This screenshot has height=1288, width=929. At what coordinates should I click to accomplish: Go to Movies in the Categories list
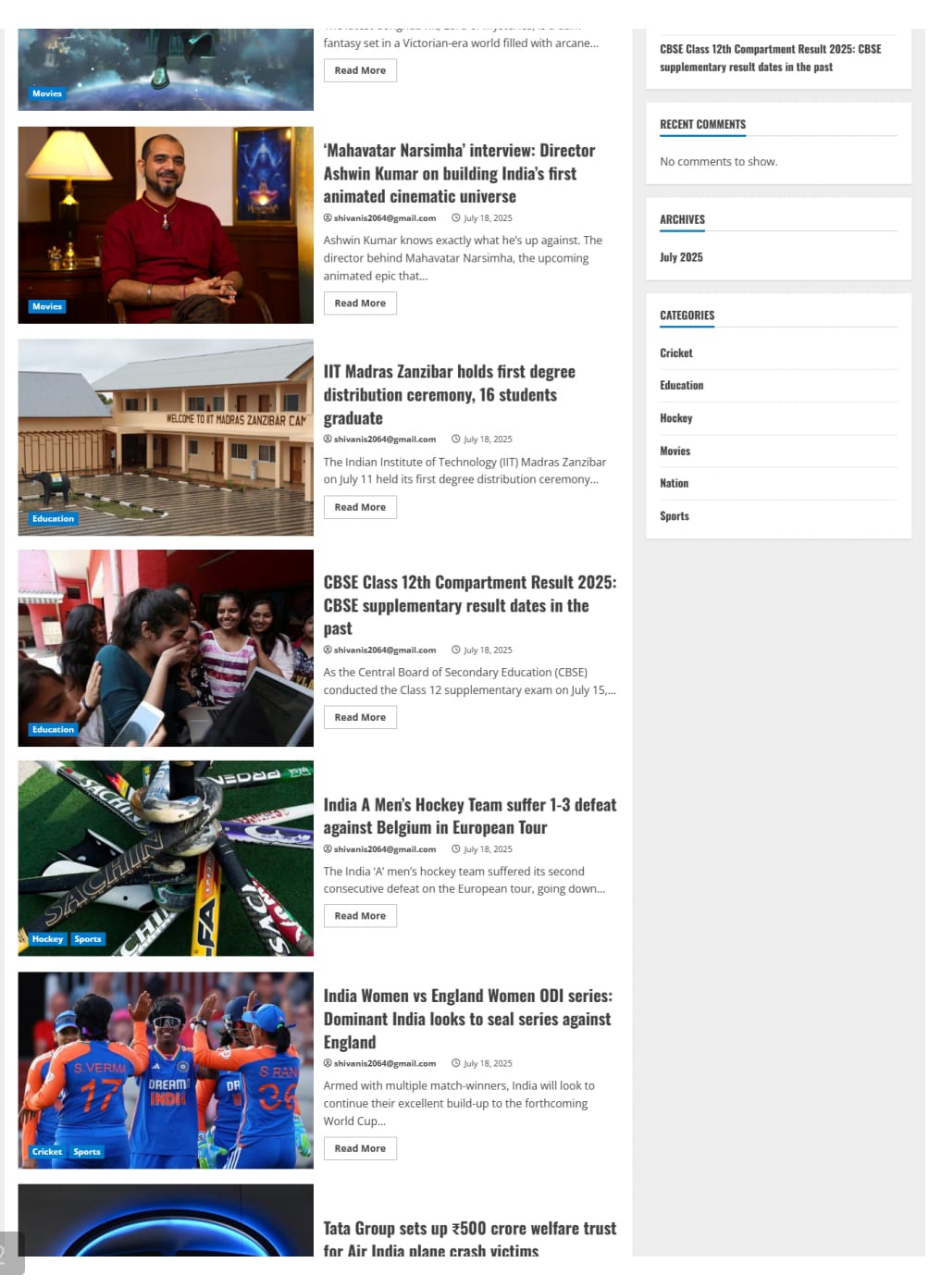tap(675, 452)
